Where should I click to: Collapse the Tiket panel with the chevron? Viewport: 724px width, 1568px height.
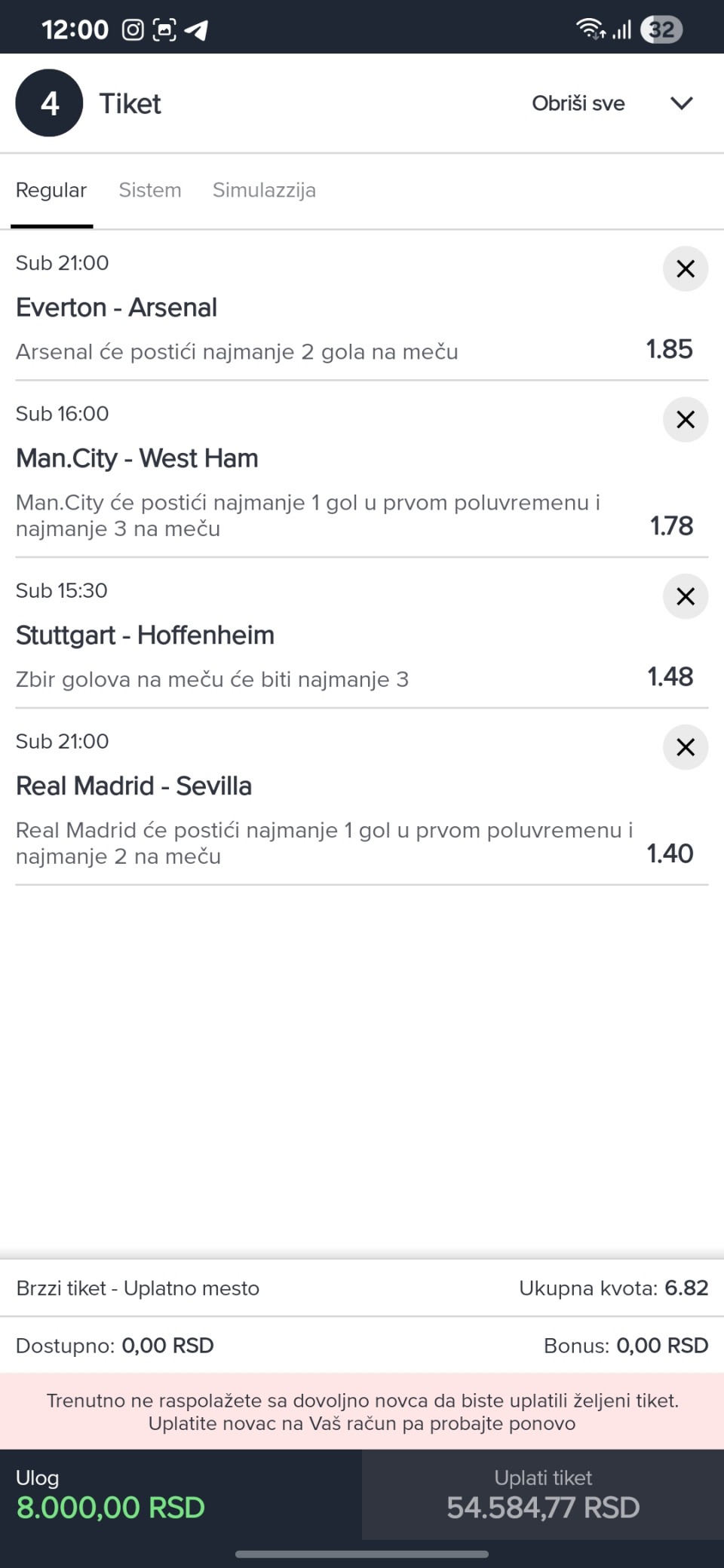(x=681, y=103)
